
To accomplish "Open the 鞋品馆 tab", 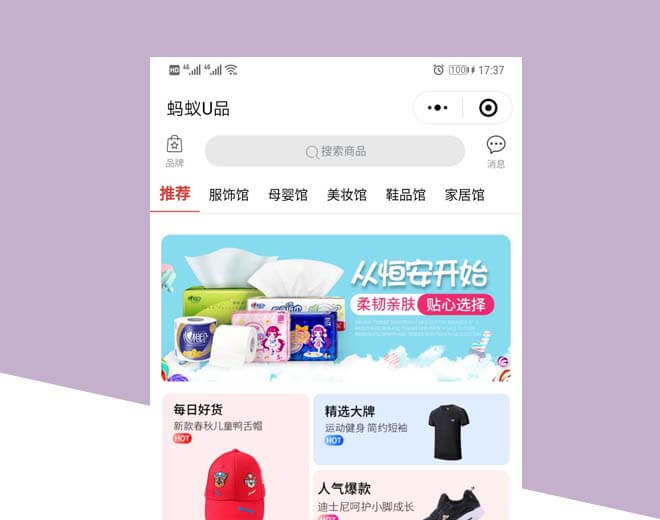I will tap(405, 195).
